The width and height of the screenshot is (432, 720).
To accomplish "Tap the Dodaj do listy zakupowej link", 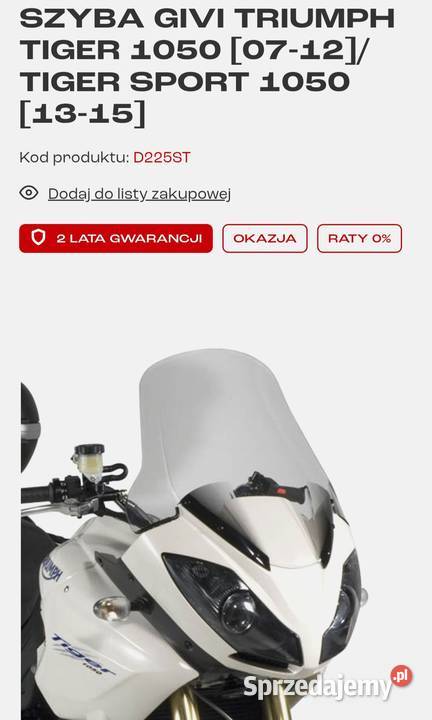I will [139, 194].
